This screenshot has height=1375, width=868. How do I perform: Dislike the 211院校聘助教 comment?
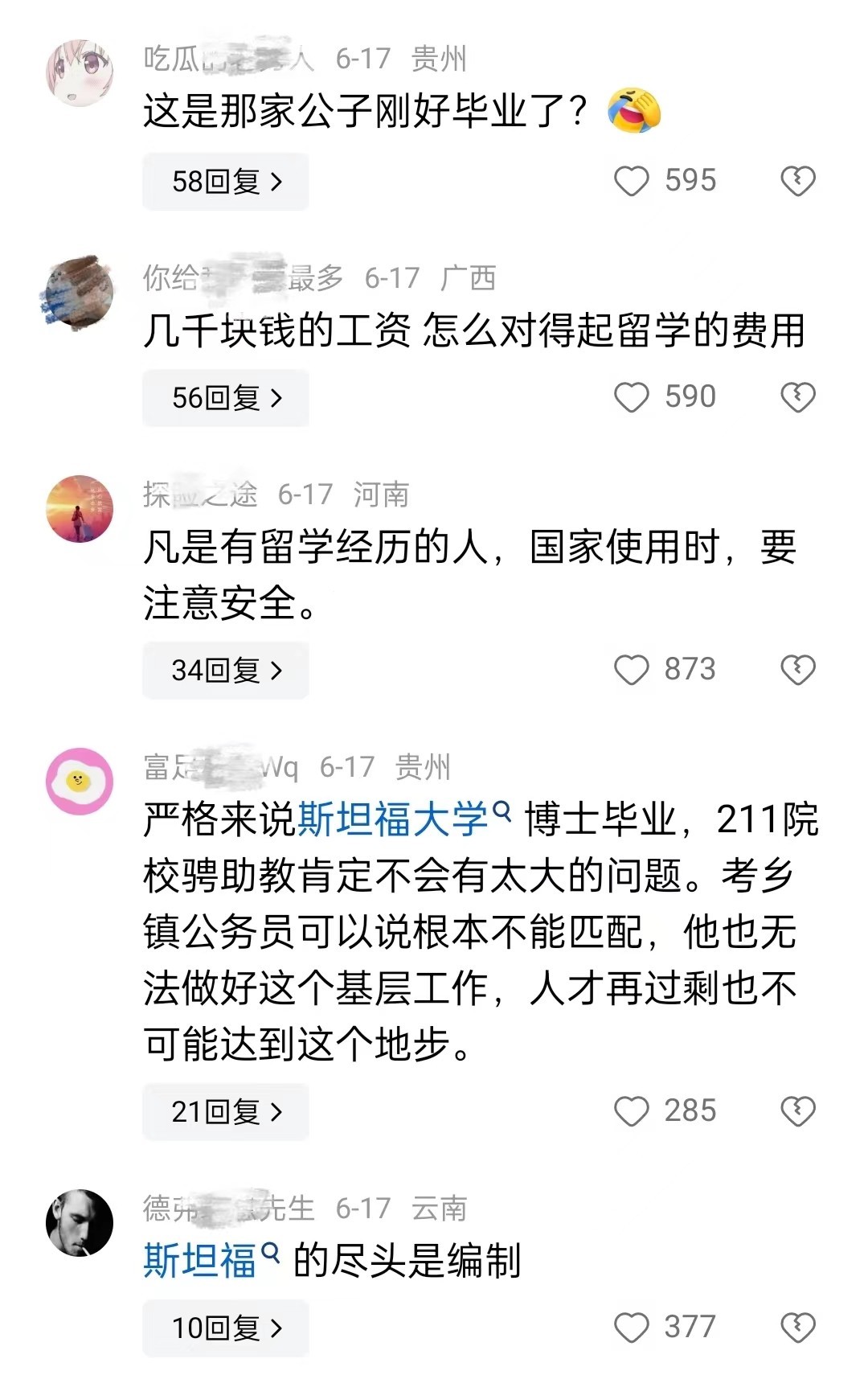click(x=797, y=1111)
